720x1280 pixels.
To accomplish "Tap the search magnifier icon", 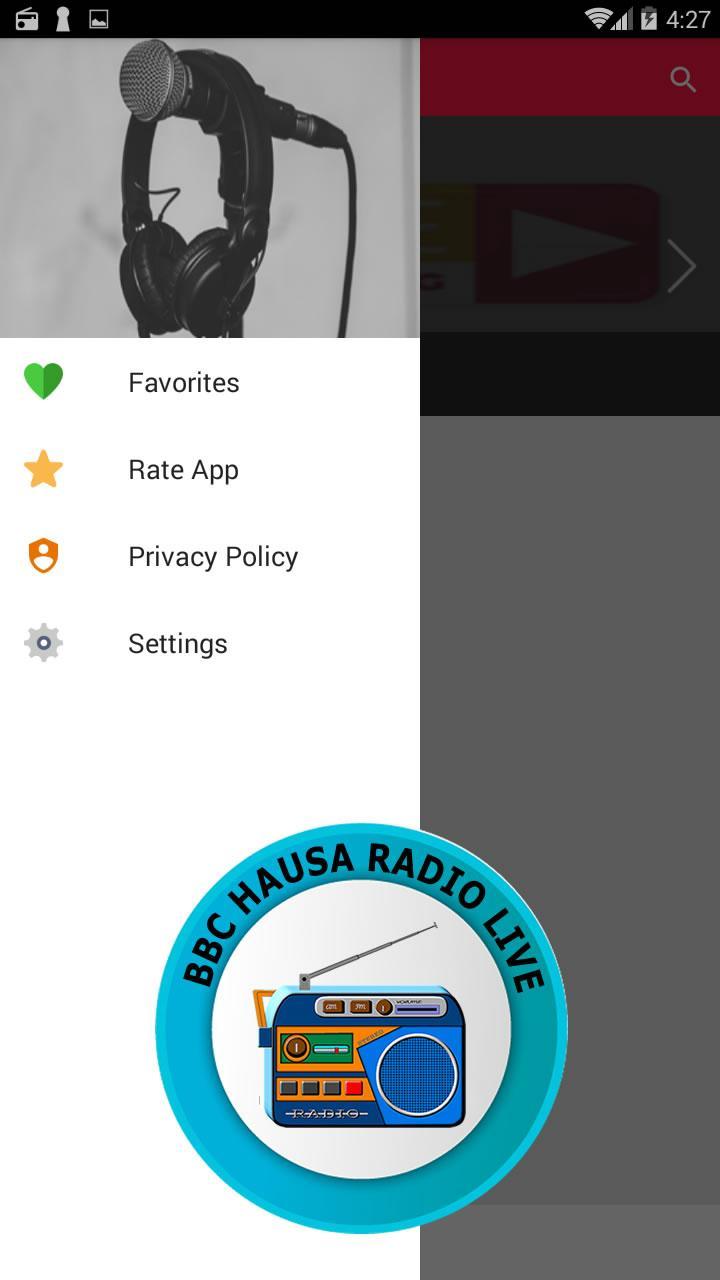I will [x=683, y=79].
